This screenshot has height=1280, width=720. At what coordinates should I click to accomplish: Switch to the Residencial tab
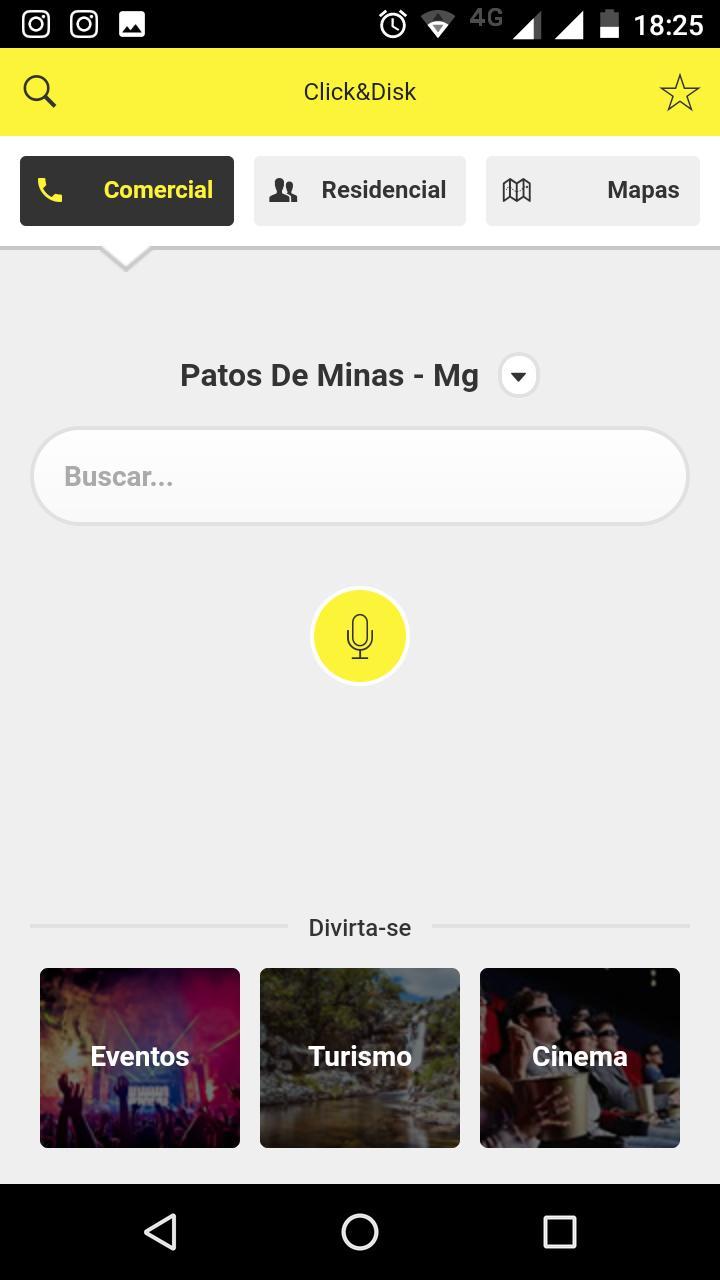360,190
